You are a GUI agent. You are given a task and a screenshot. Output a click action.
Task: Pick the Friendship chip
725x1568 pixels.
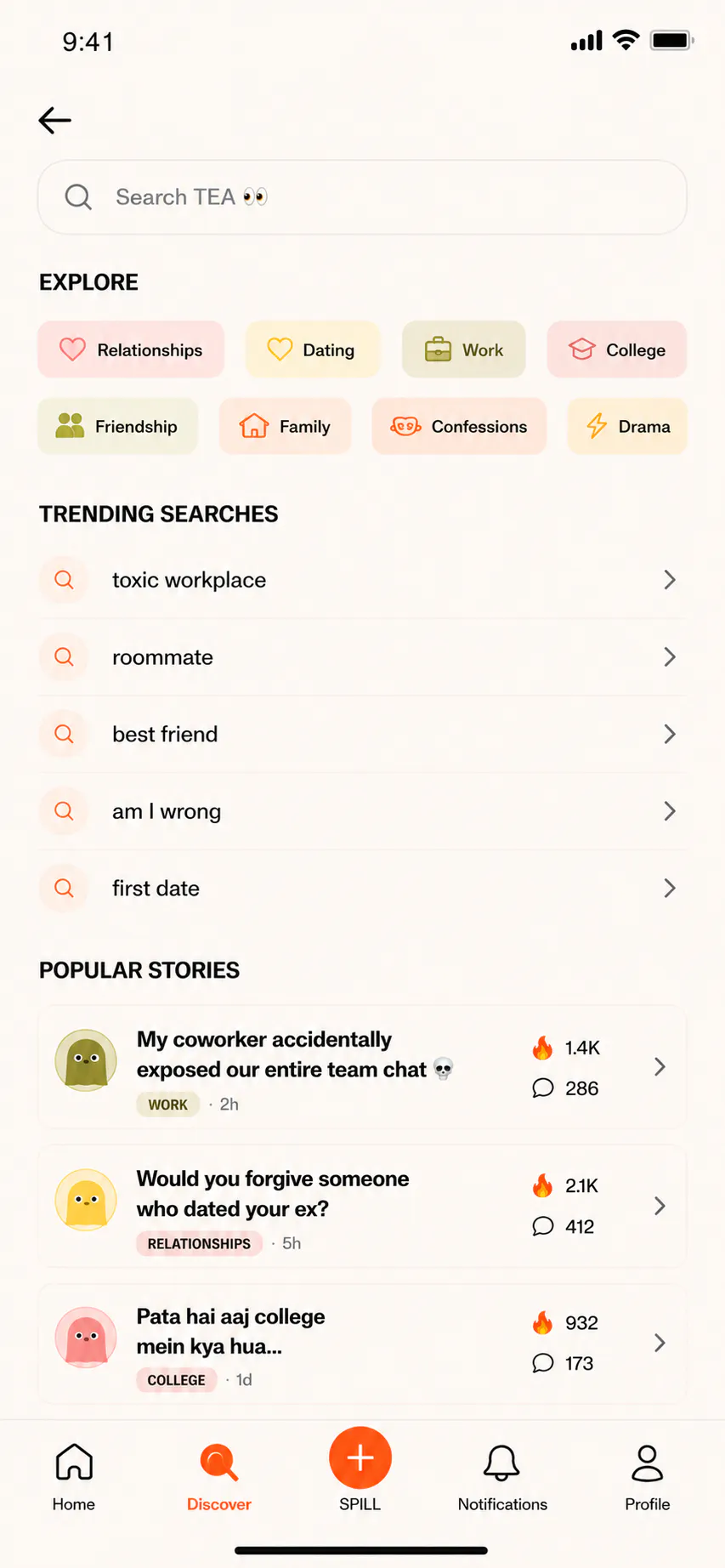(117, 426)
